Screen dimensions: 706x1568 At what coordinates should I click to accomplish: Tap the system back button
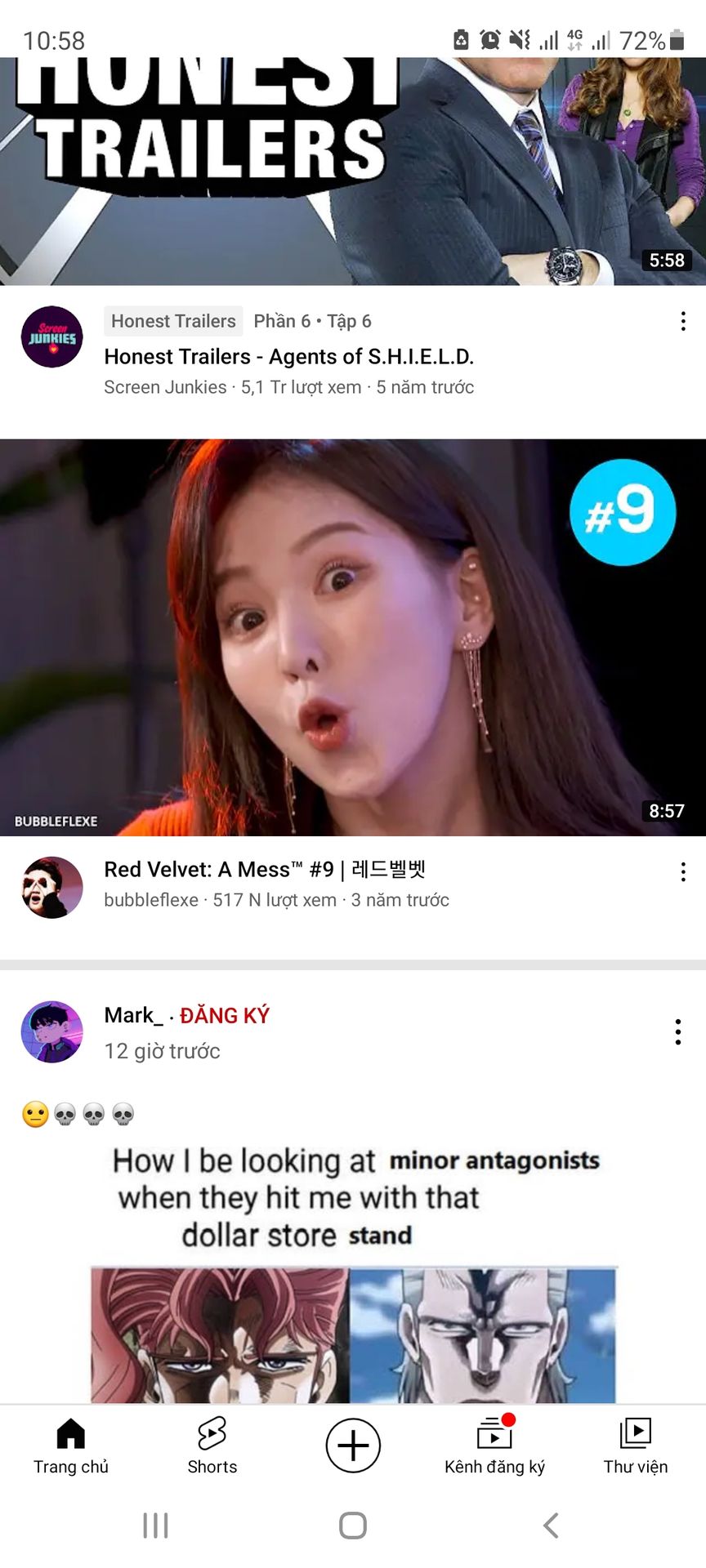552,1525
